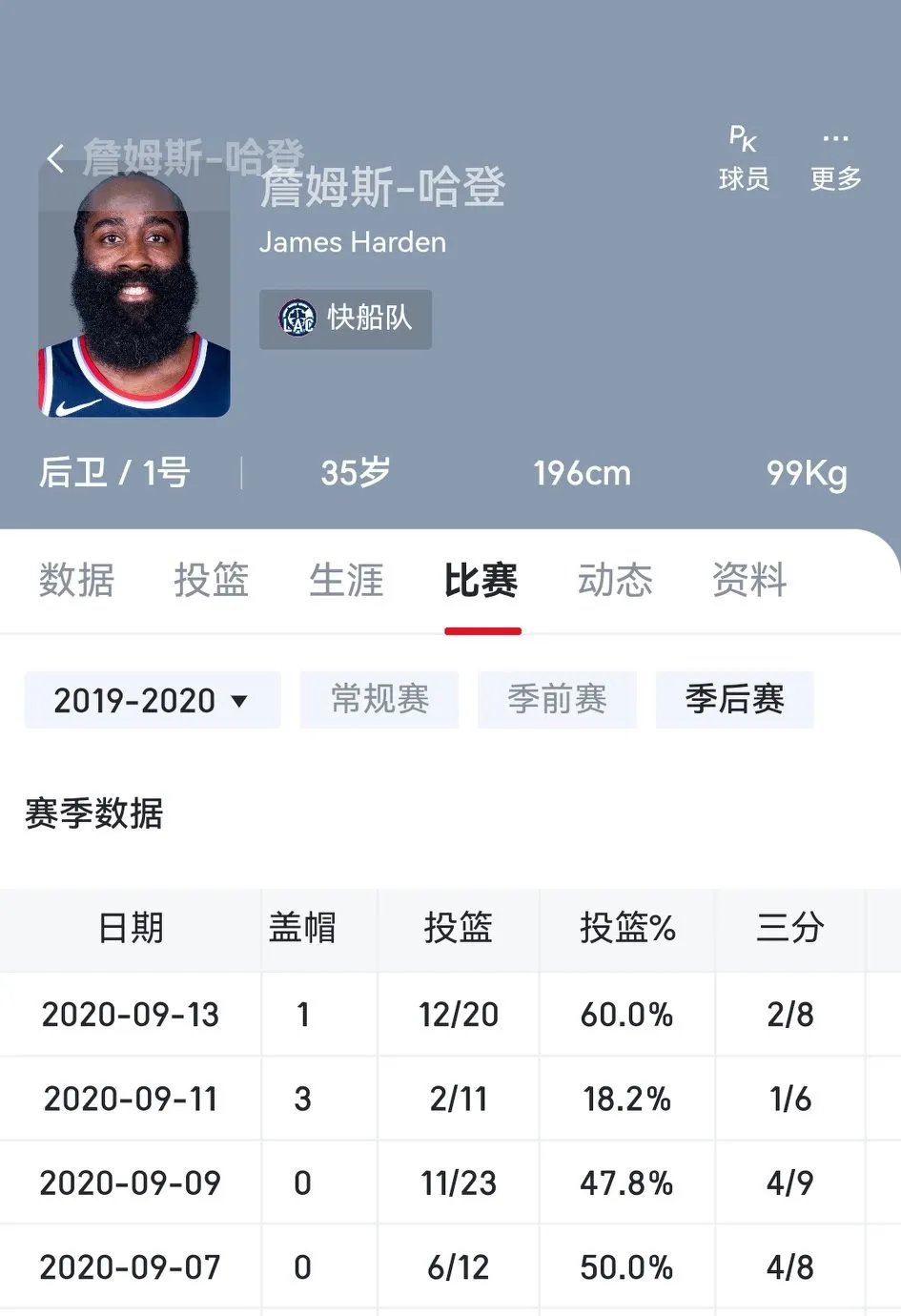The height and width of the screenshot is (1316, 901).
Task: Select the 比赛 tab
Action: 481,580
